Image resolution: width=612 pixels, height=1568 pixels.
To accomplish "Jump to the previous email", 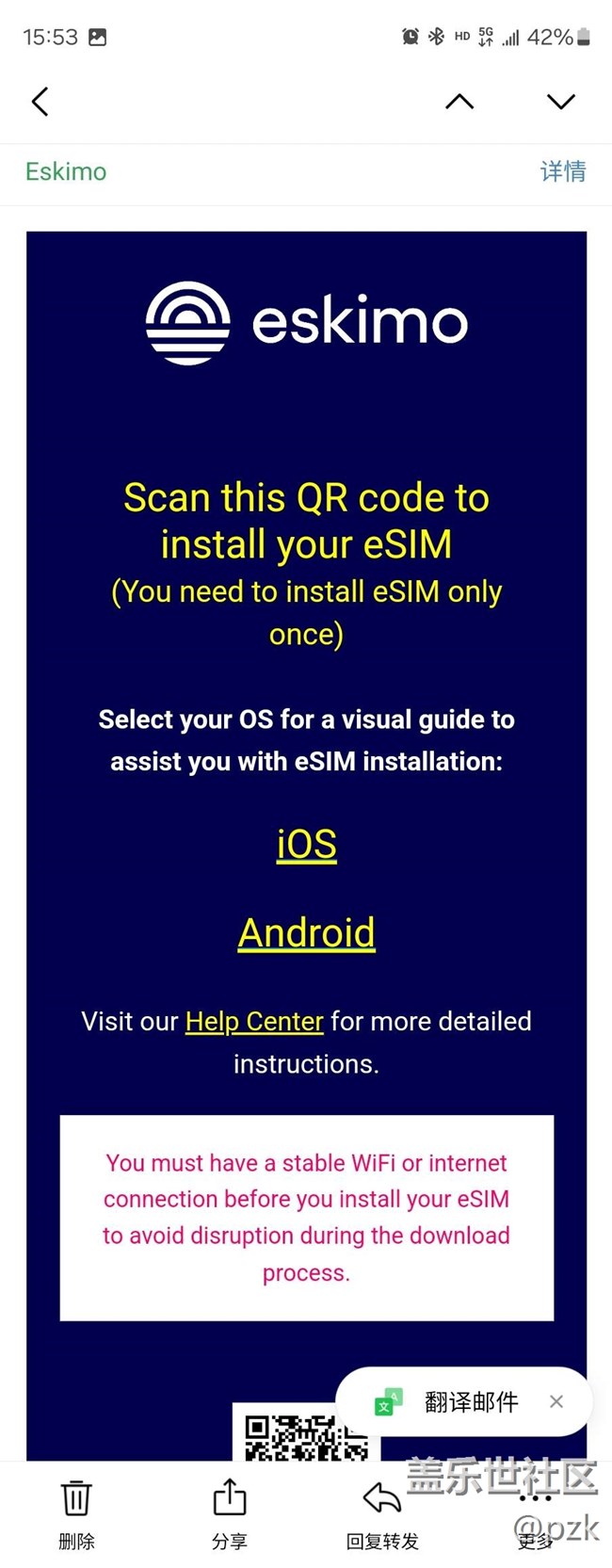I will tap(459, 102).
